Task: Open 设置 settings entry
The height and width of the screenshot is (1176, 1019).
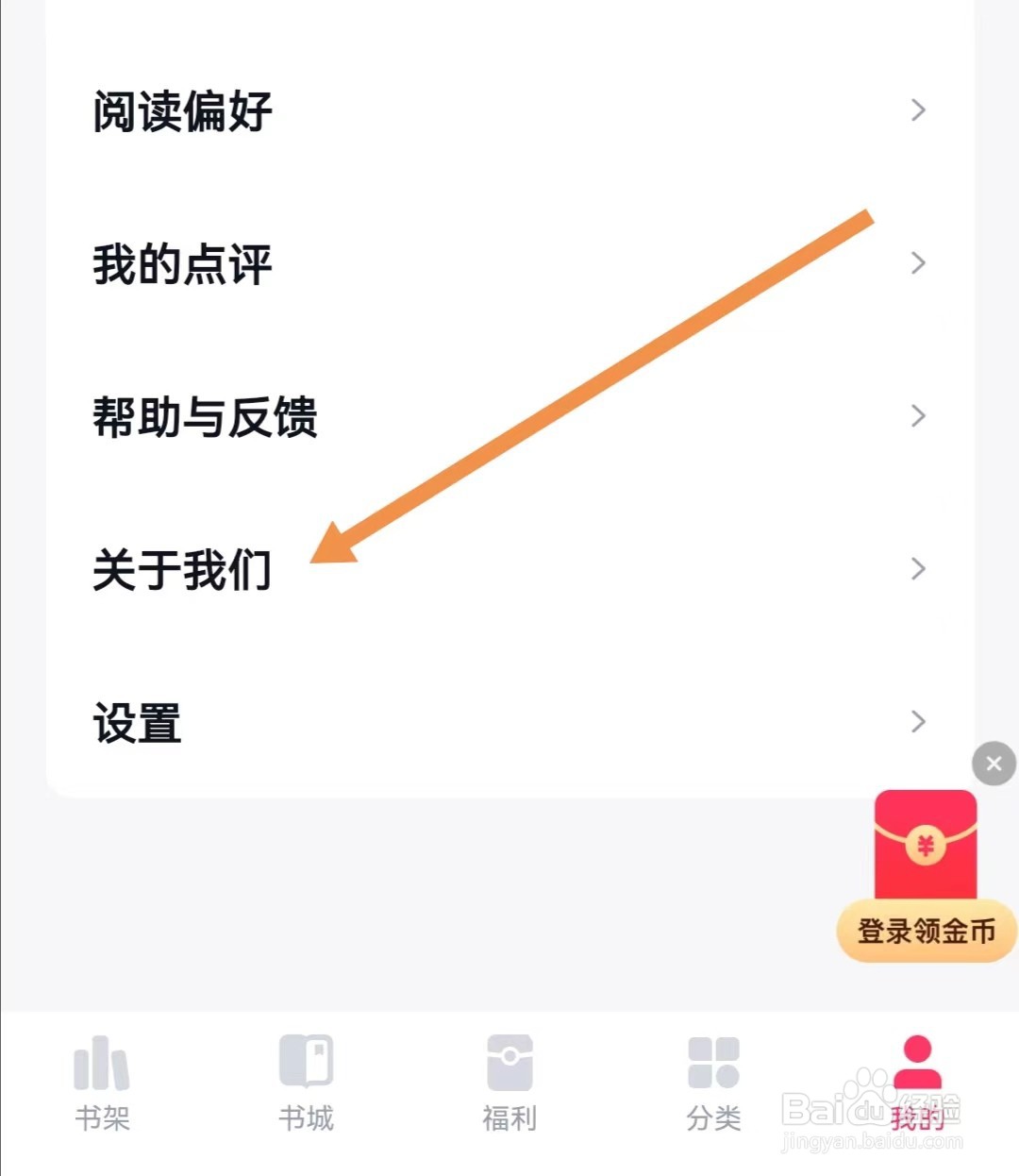Action: click(x=135, y=721)
